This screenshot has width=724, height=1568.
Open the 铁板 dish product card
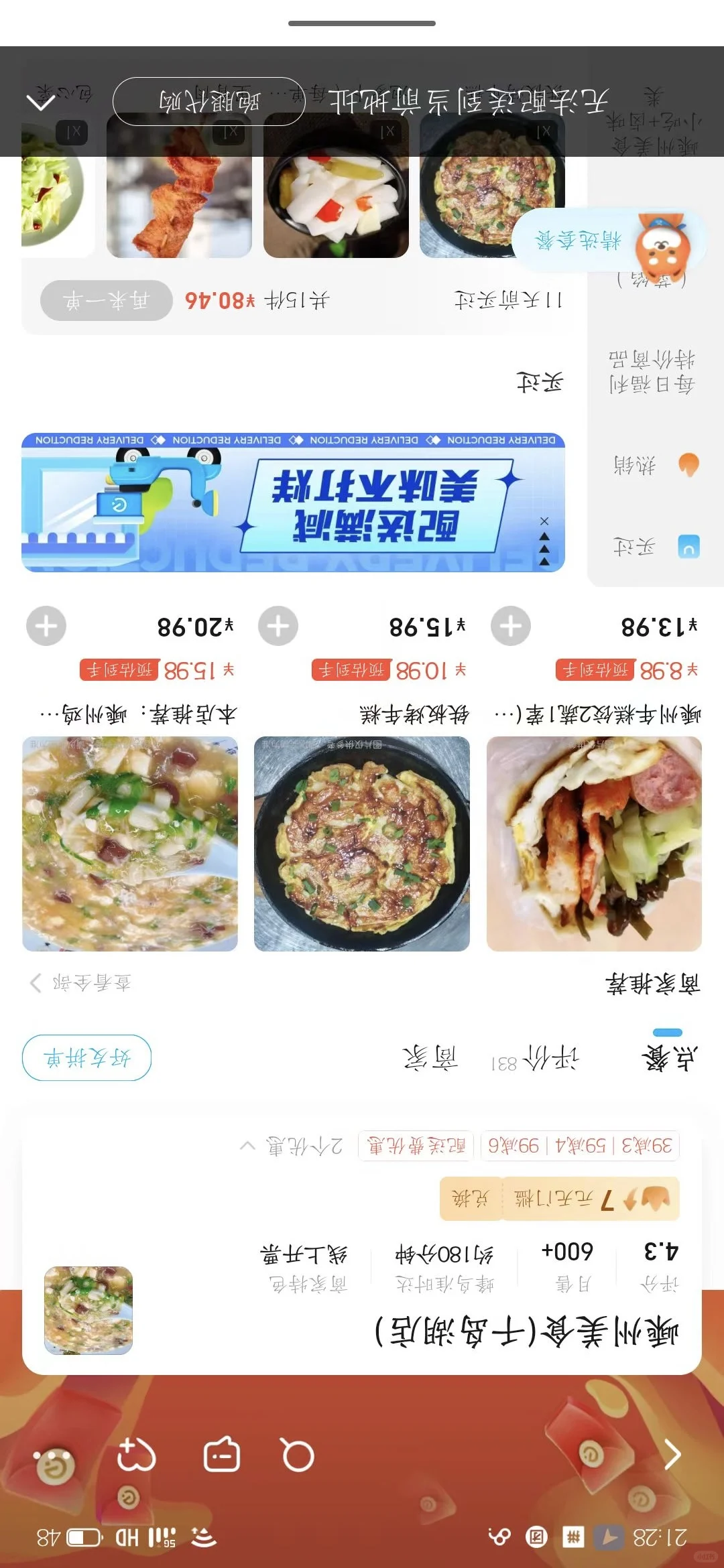pos(362,844)
